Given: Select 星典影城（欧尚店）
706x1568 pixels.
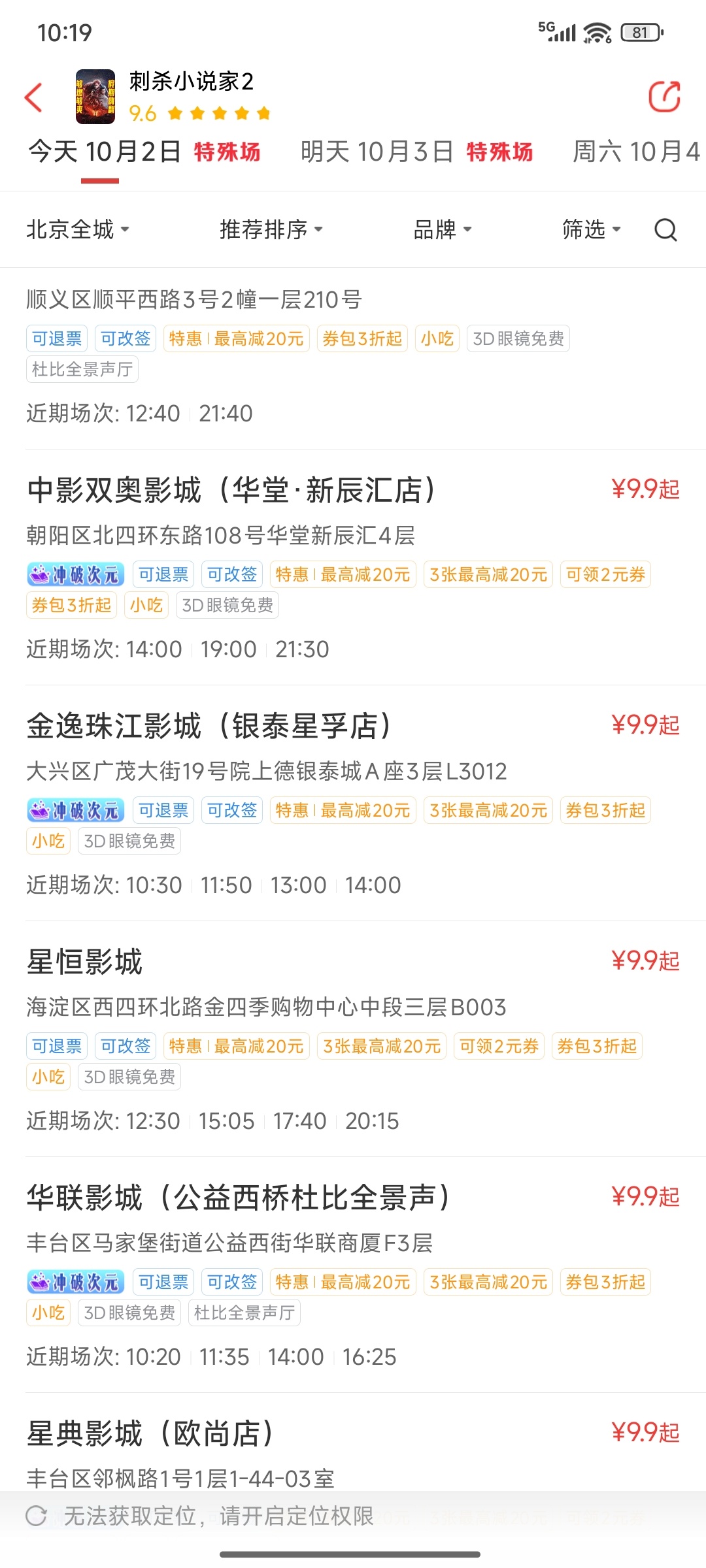Looking at the screenshot, I should pos(150,1434).
